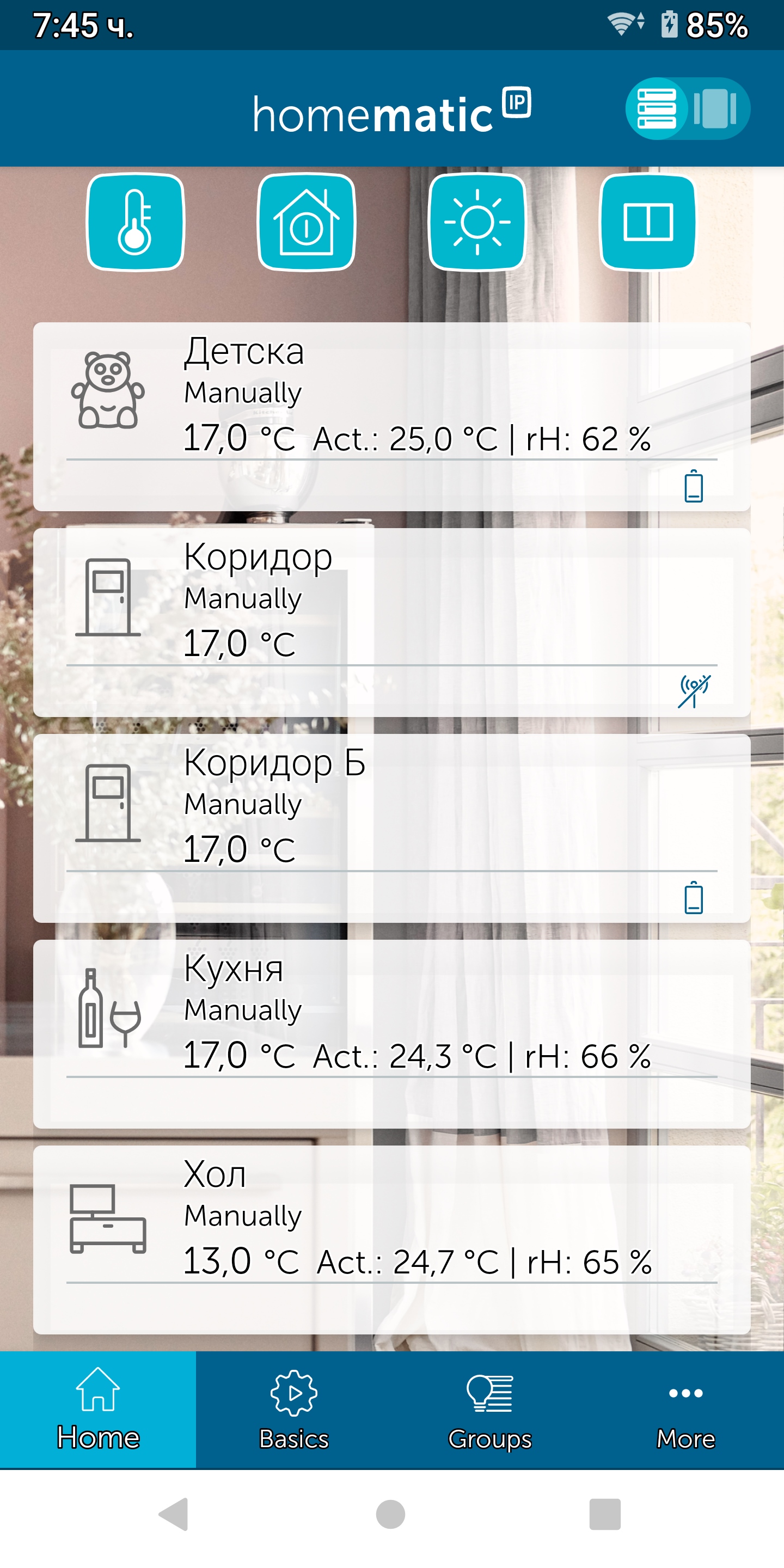784x1568 pixels.
Task: Open the Хол room card
Action: (x=391, y=1239)
